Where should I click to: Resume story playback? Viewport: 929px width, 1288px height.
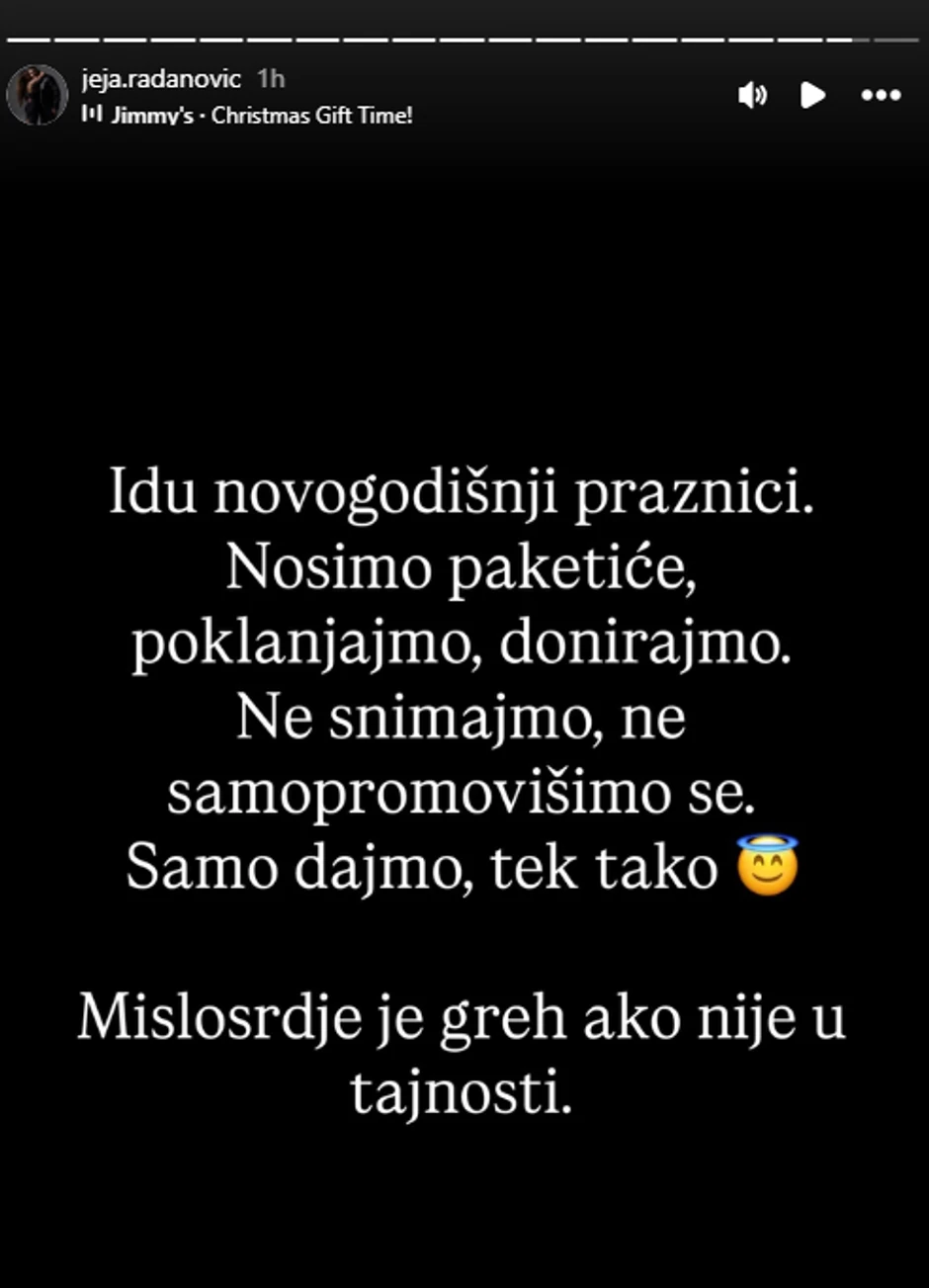[x=812, y=96]
